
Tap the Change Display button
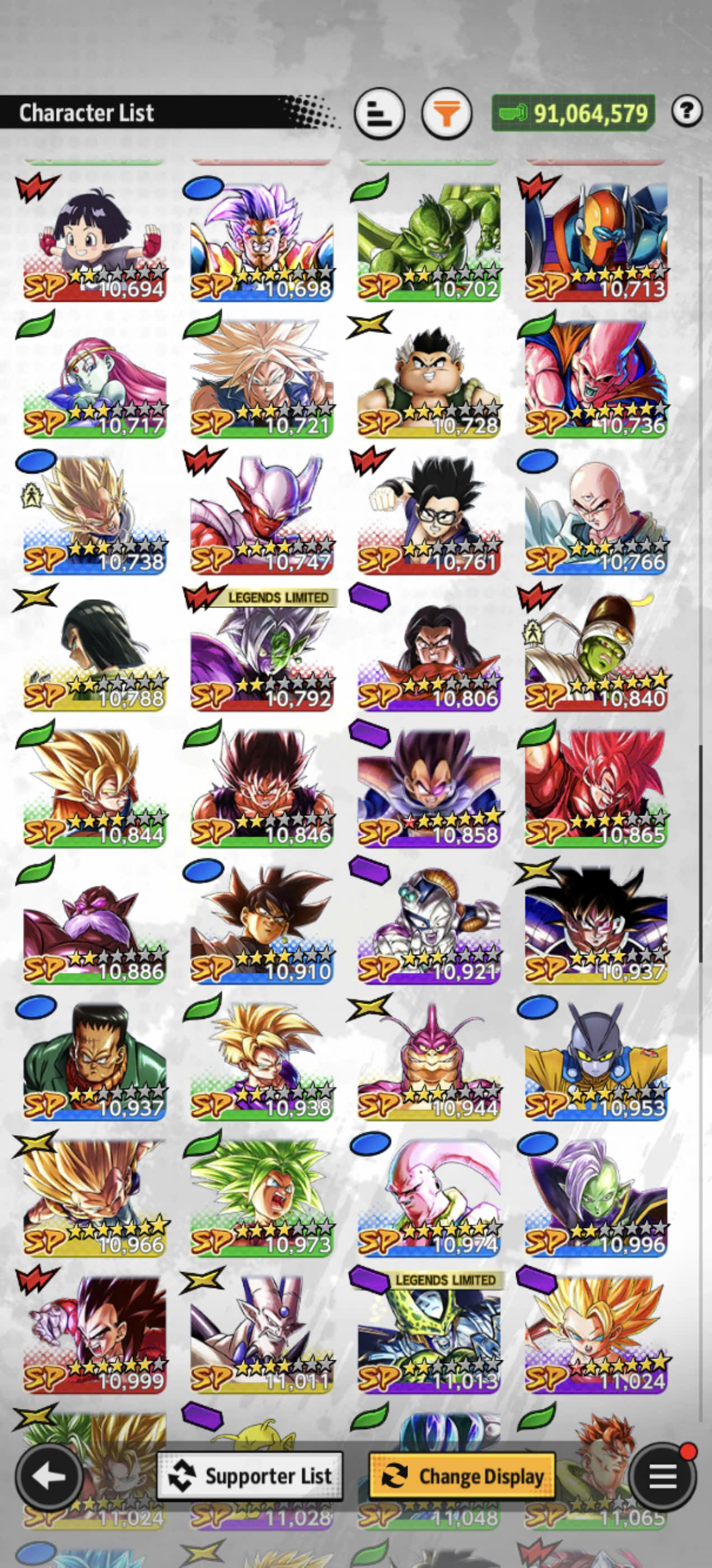[x=462, y=1476]
